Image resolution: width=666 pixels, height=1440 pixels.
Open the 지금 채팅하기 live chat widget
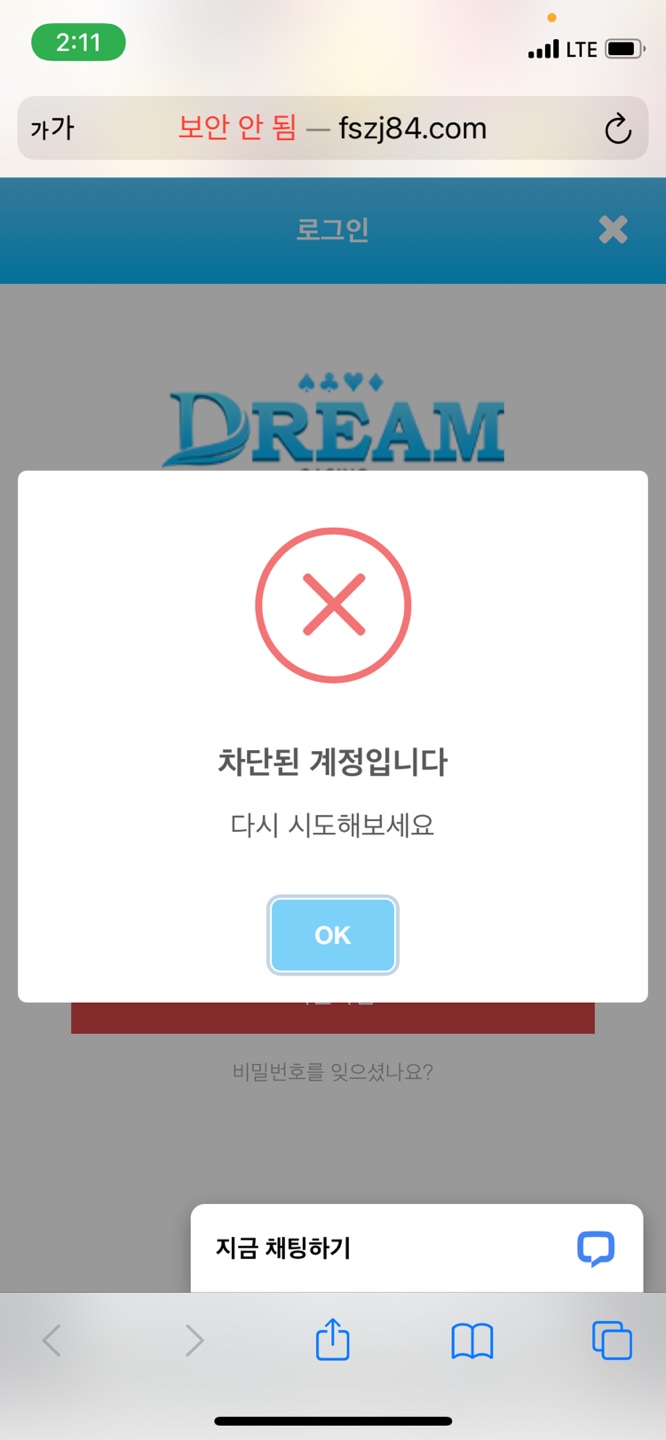[416, 1248]
